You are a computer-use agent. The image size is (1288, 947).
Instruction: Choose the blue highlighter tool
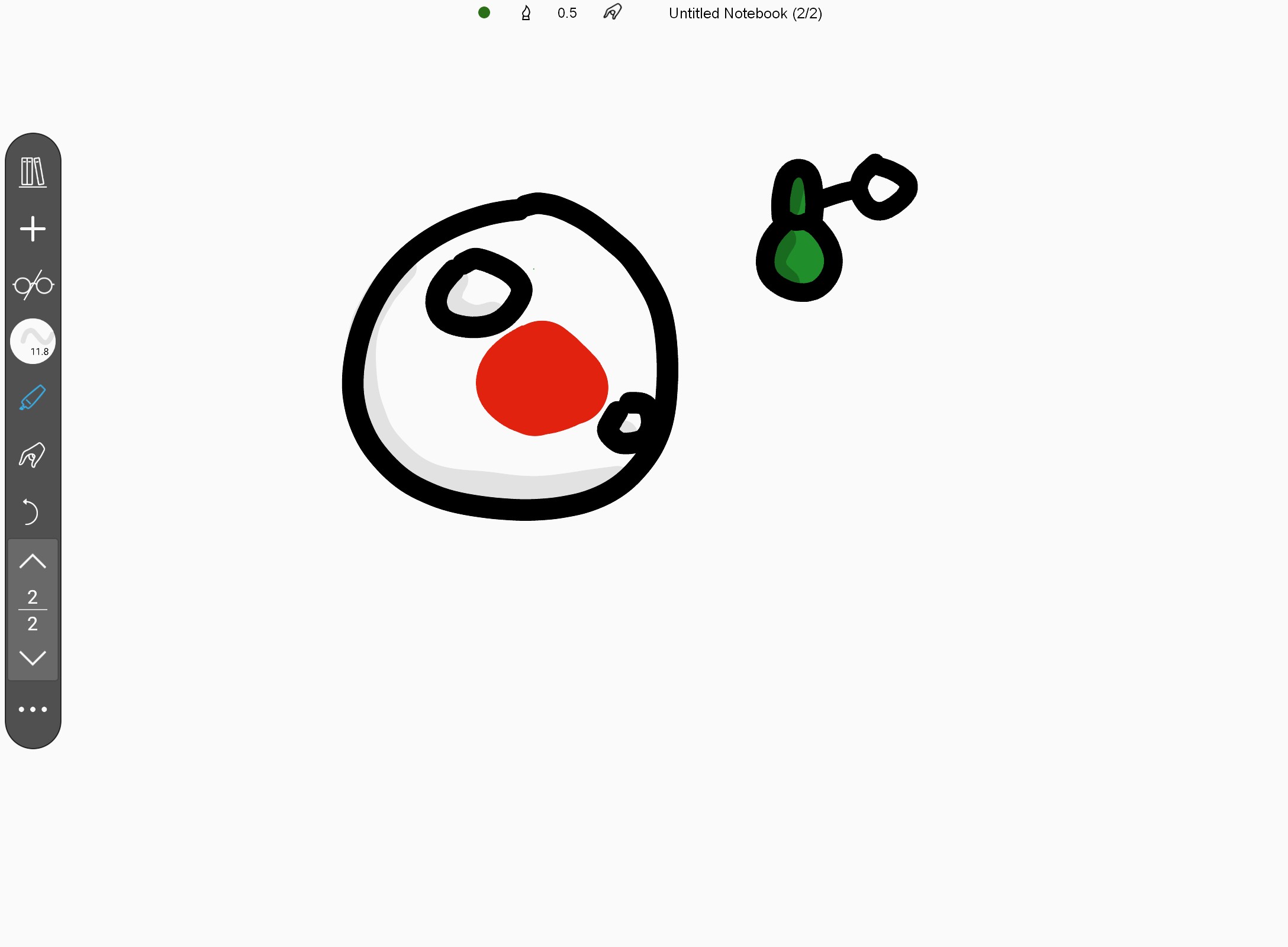[33, 398]
